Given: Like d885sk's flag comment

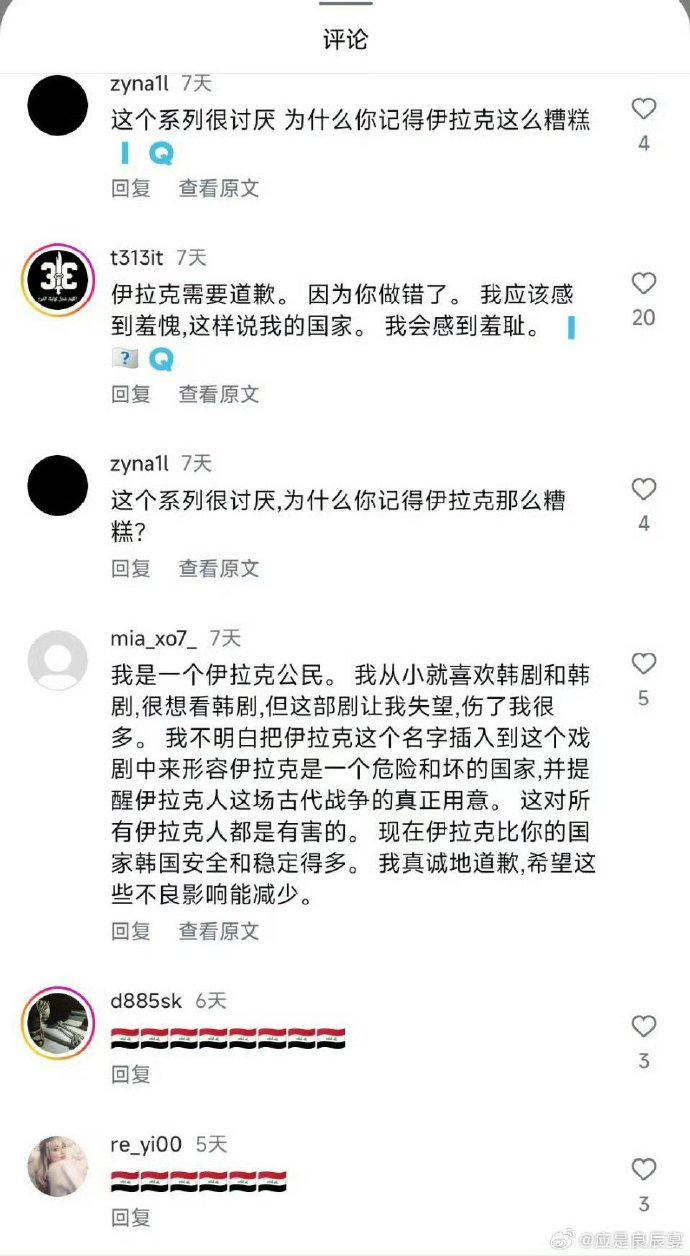Looking at the screenshot, I should pyautogui.click(x=643, y=1027).
